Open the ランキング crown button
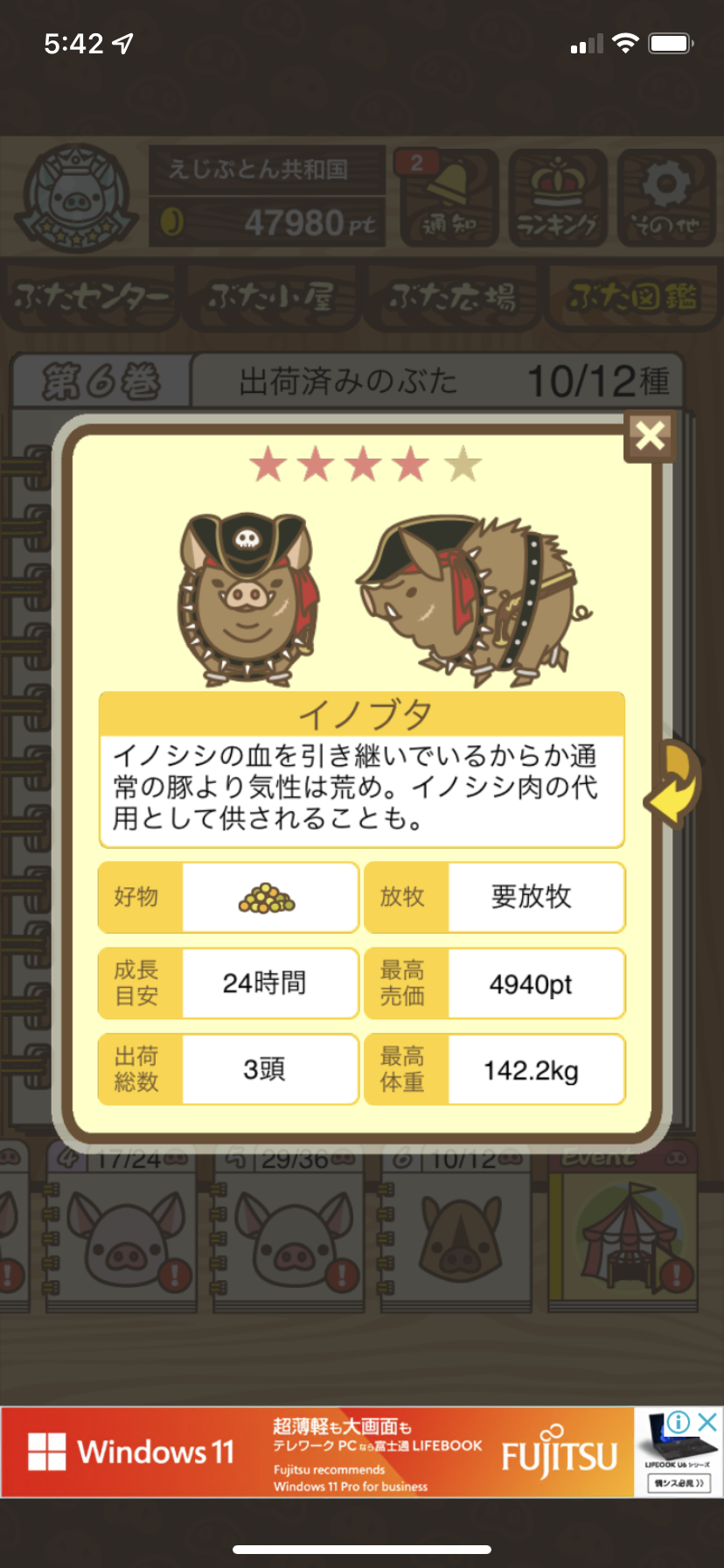This screenshot has width=724, height=1568. 558,198
